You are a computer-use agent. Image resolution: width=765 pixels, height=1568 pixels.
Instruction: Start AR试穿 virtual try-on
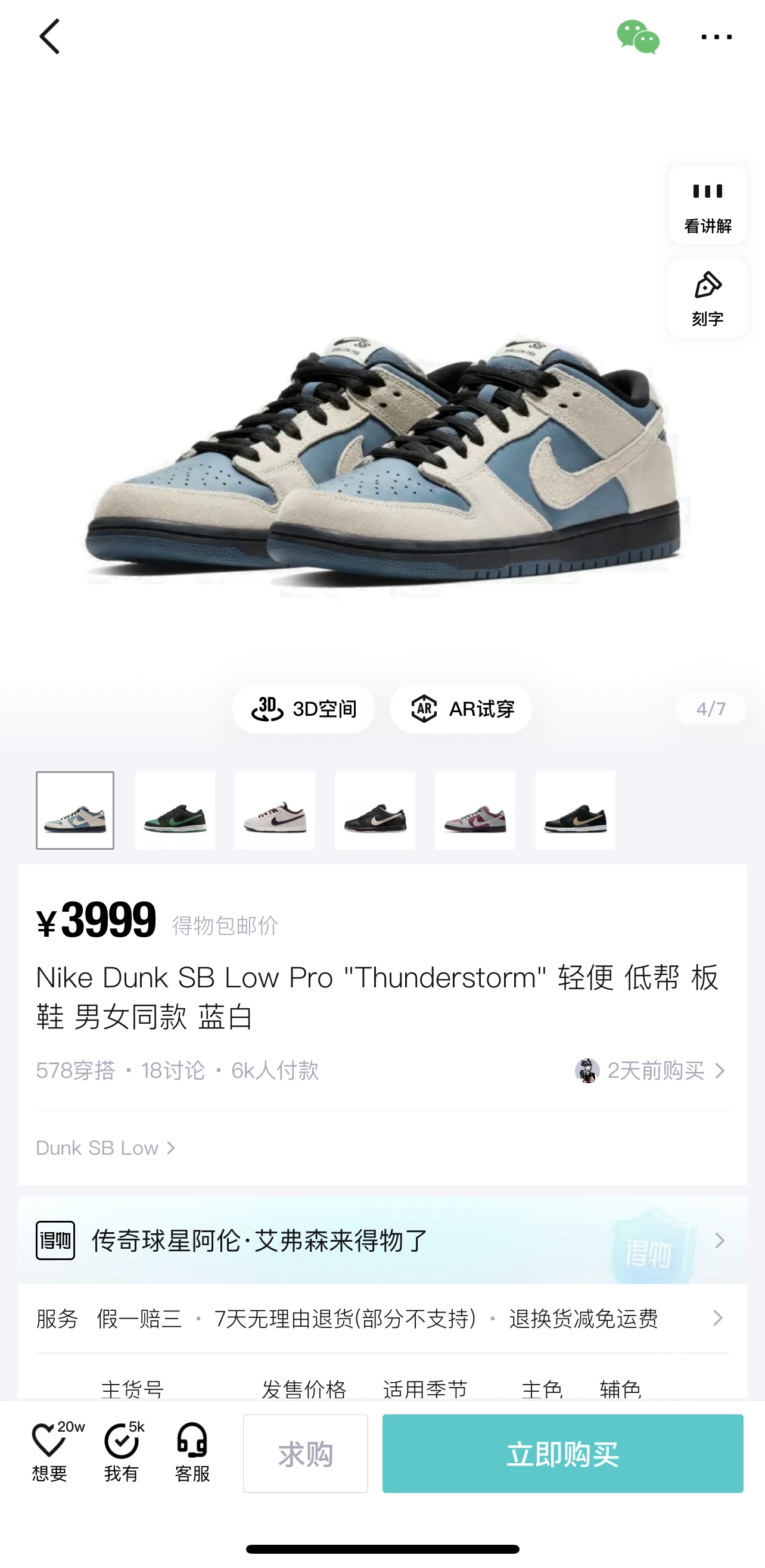[461, 709]
